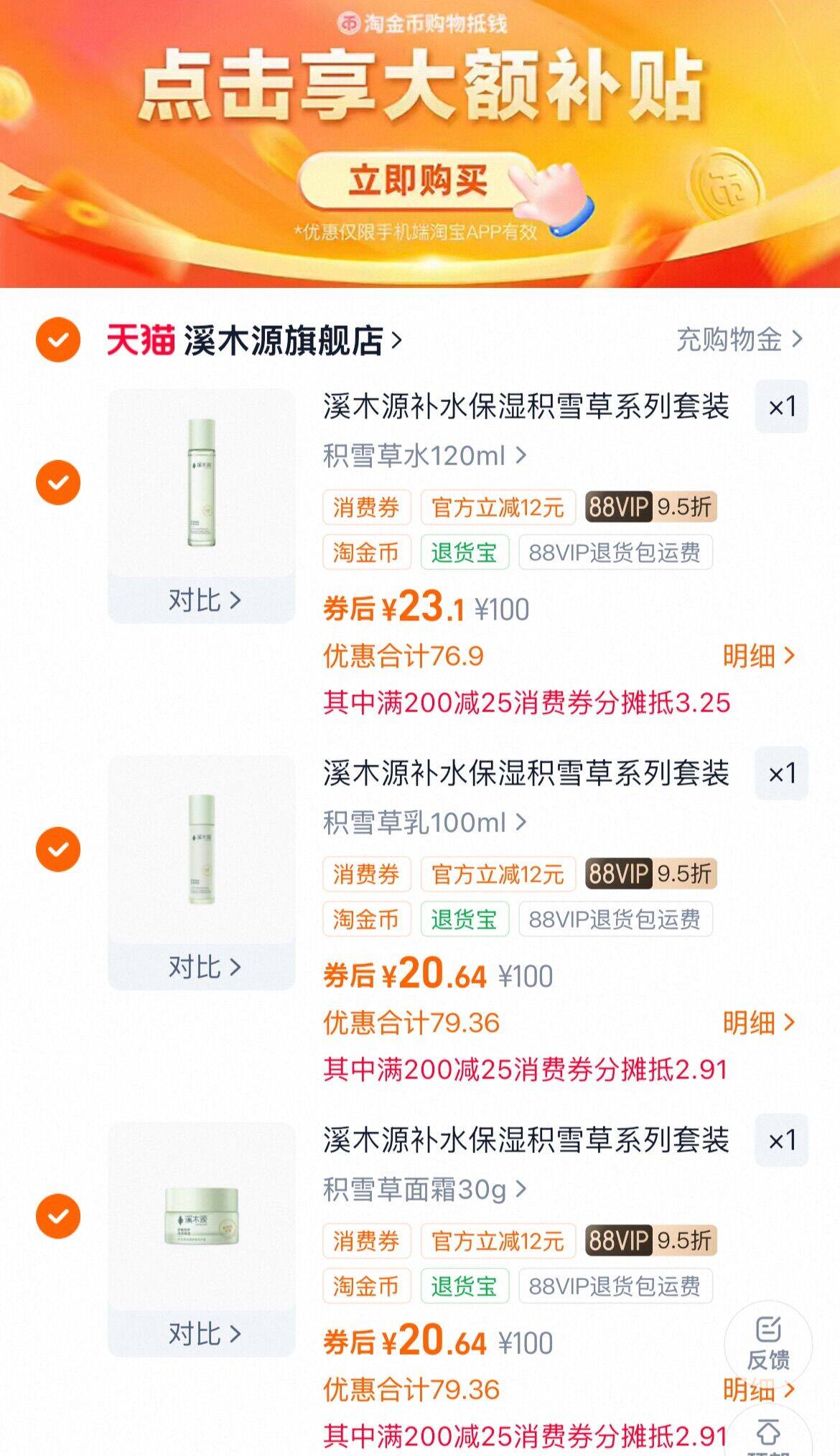
Task: Open the 反馈 feedback button
Action: tap(767, 1344)
